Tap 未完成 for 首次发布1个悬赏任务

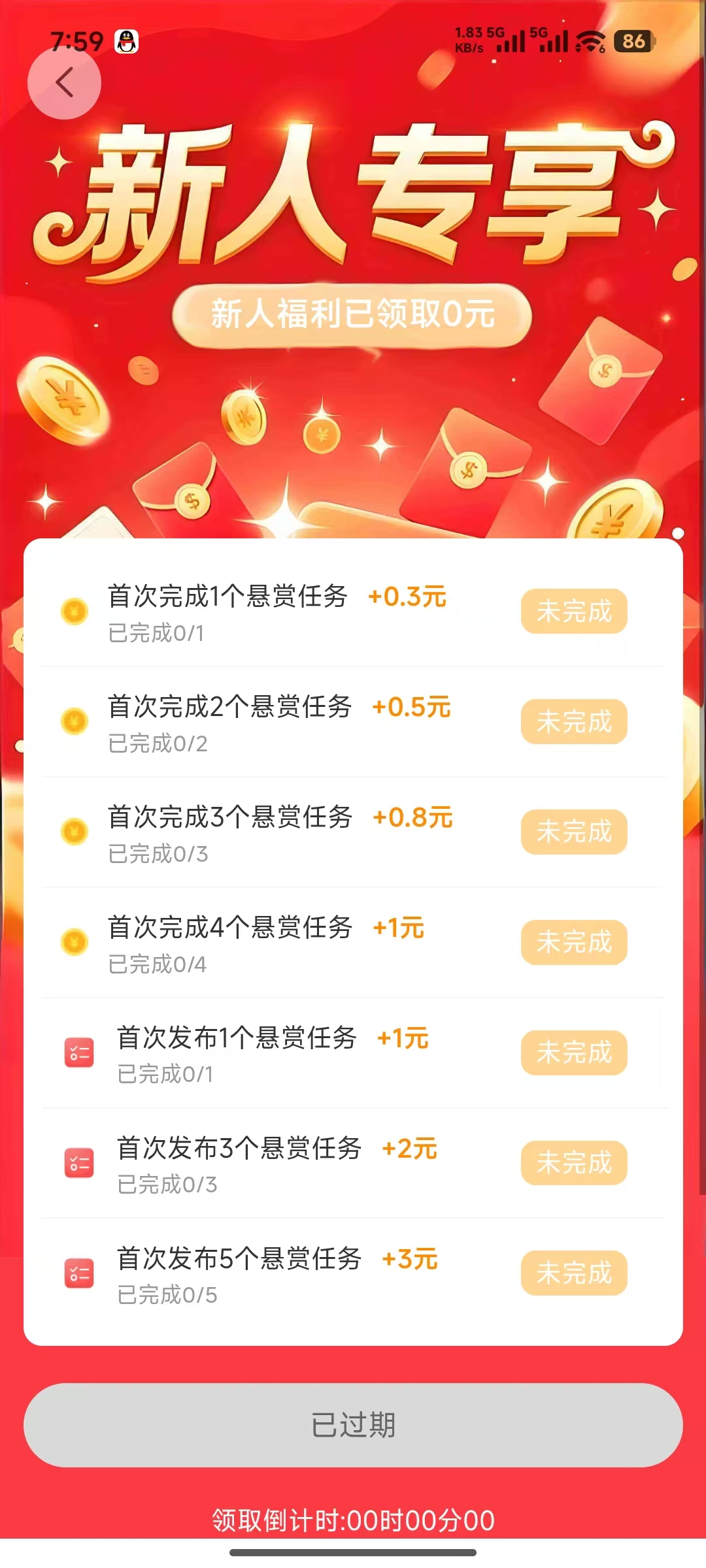pyautogui.click(x=574, y=1053)
